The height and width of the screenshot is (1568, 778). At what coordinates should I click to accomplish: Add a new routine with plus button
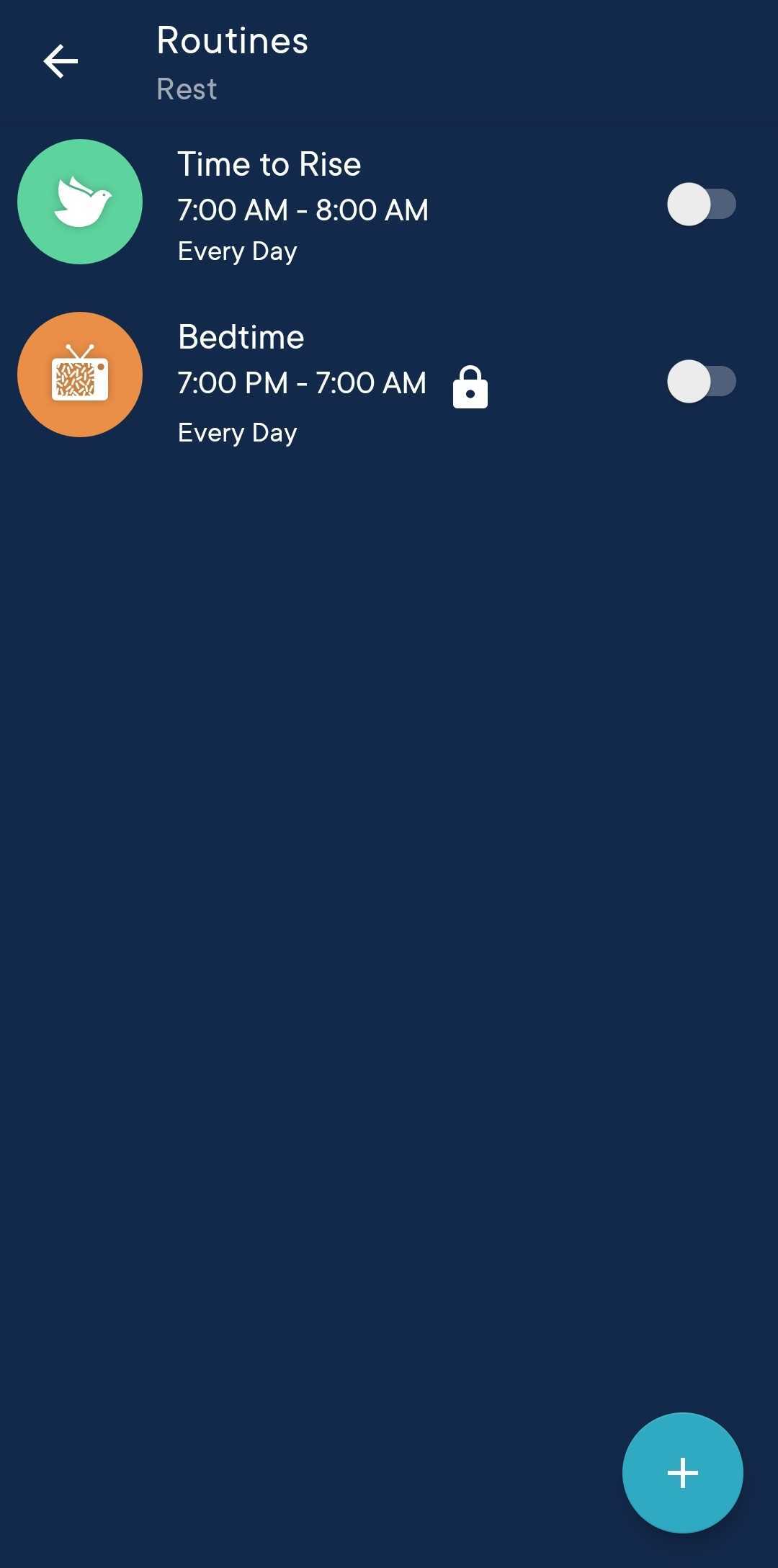pyautogui.click(x=682, y=1472)
